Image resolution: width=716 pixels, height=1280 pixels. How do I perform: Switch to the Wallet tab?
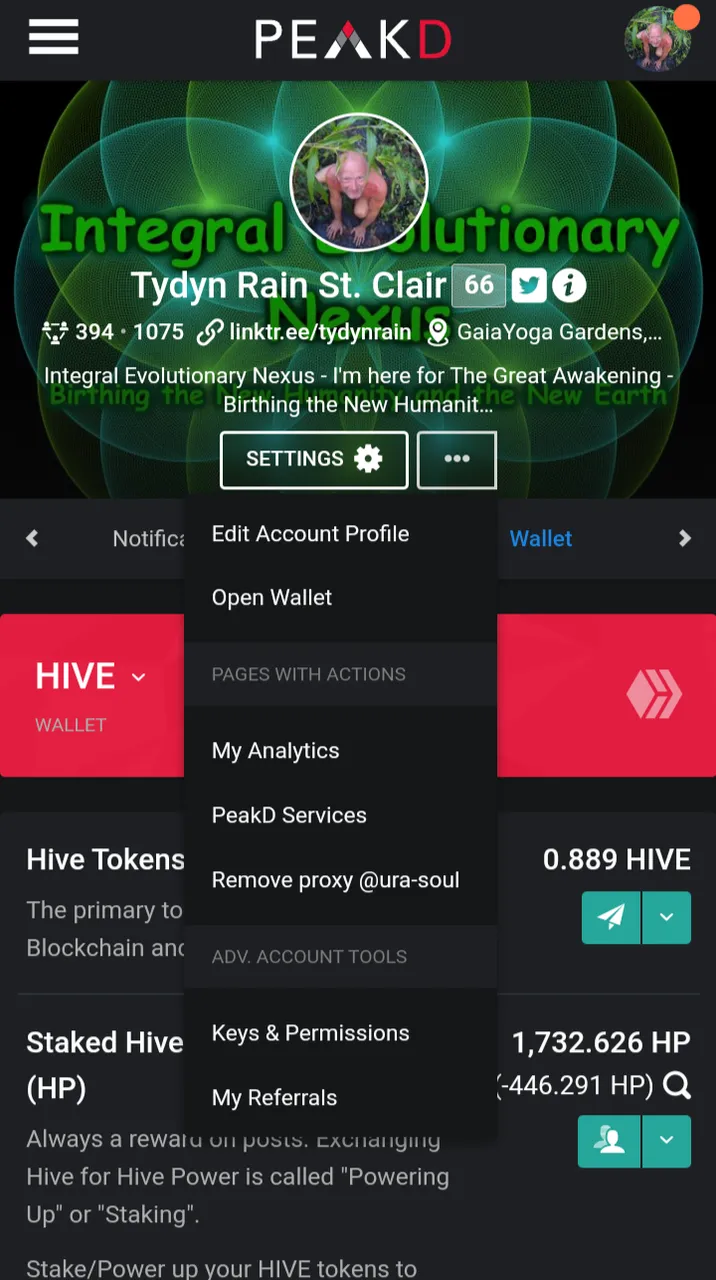coord(540,538)
